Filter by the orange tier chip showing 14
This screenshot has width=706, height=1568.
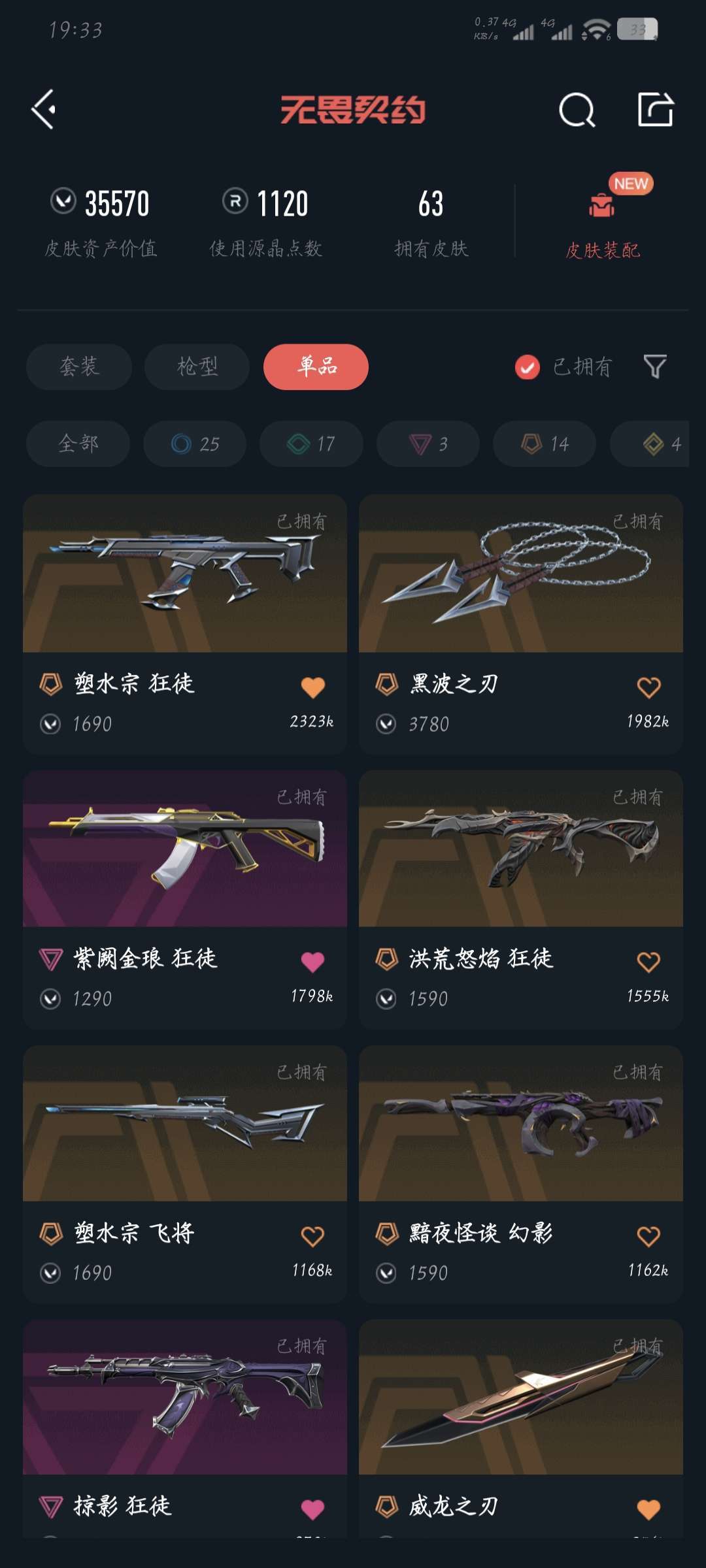[545, 444]
